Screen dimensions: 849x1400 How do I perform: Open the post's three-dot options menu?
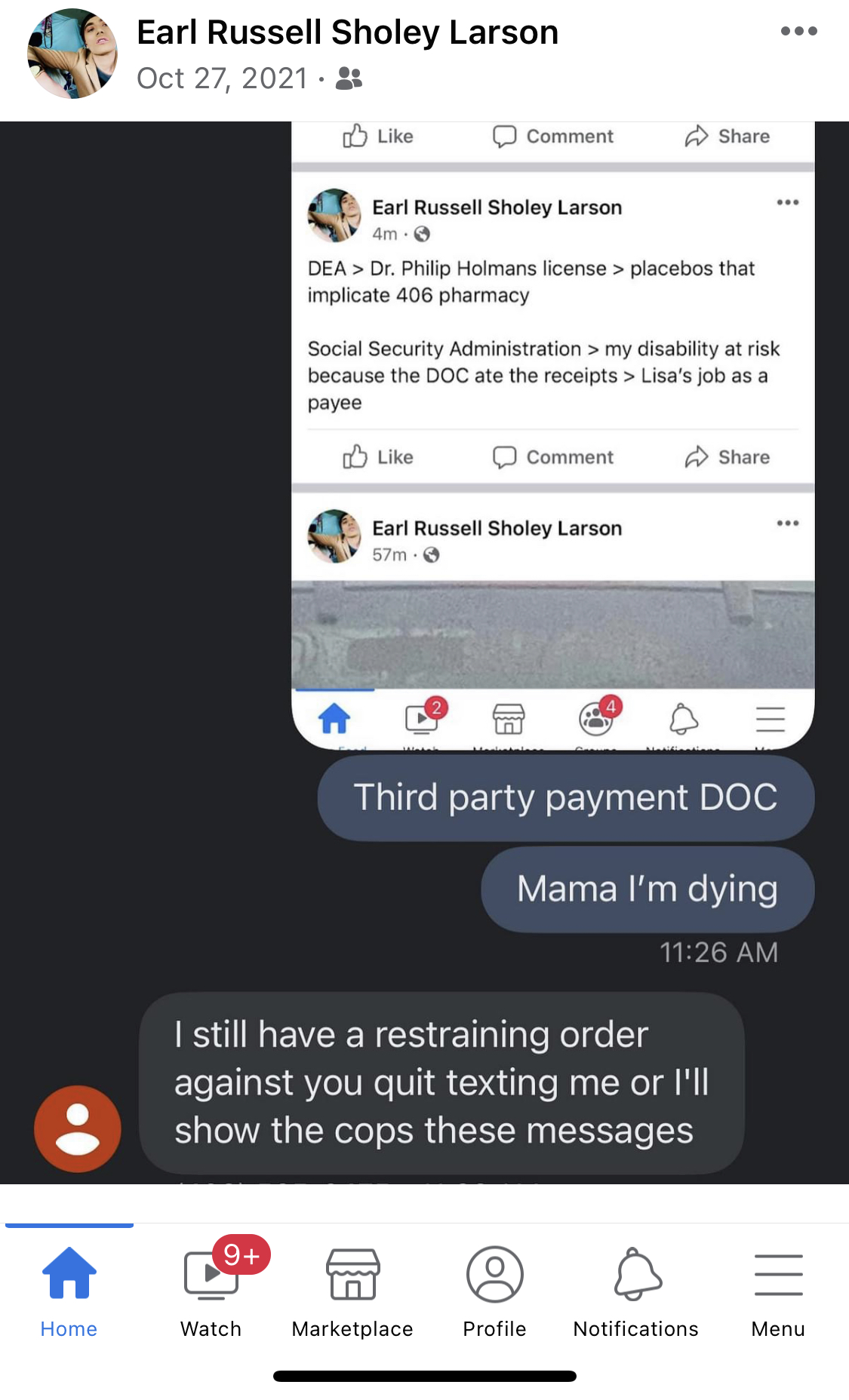click(798, 31)
